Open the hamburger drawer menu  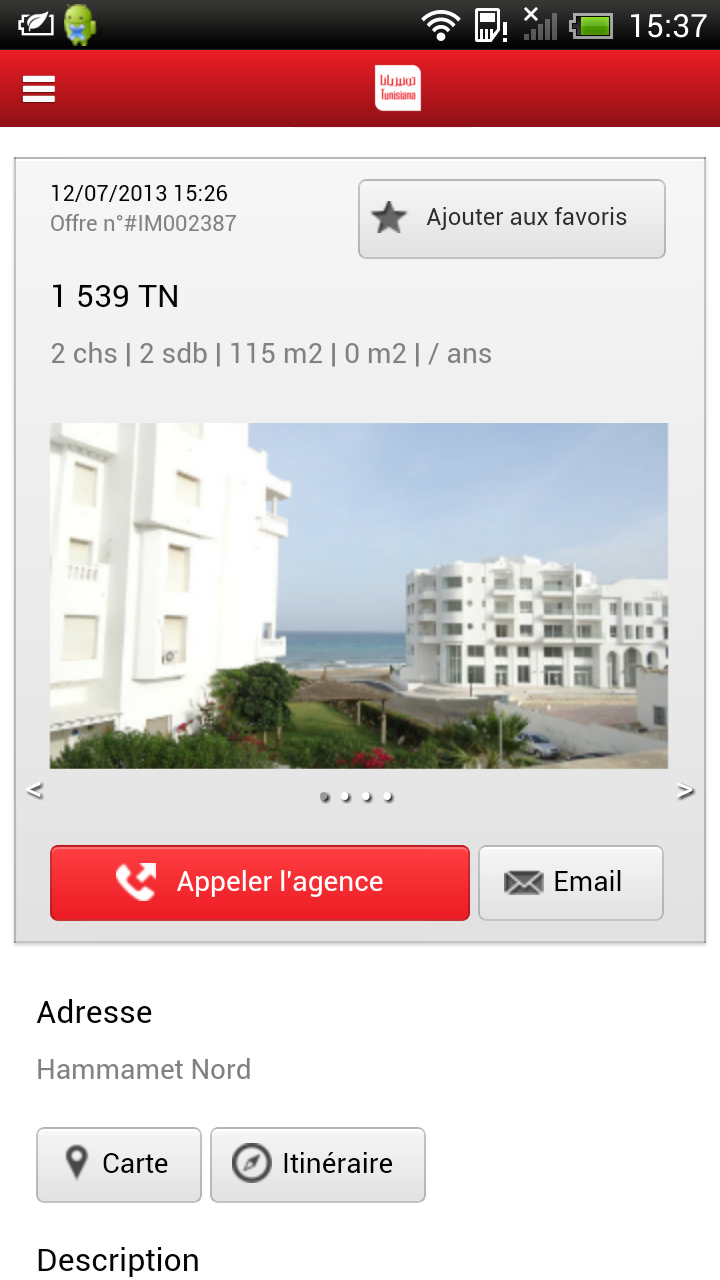click(x=39, y=89)
